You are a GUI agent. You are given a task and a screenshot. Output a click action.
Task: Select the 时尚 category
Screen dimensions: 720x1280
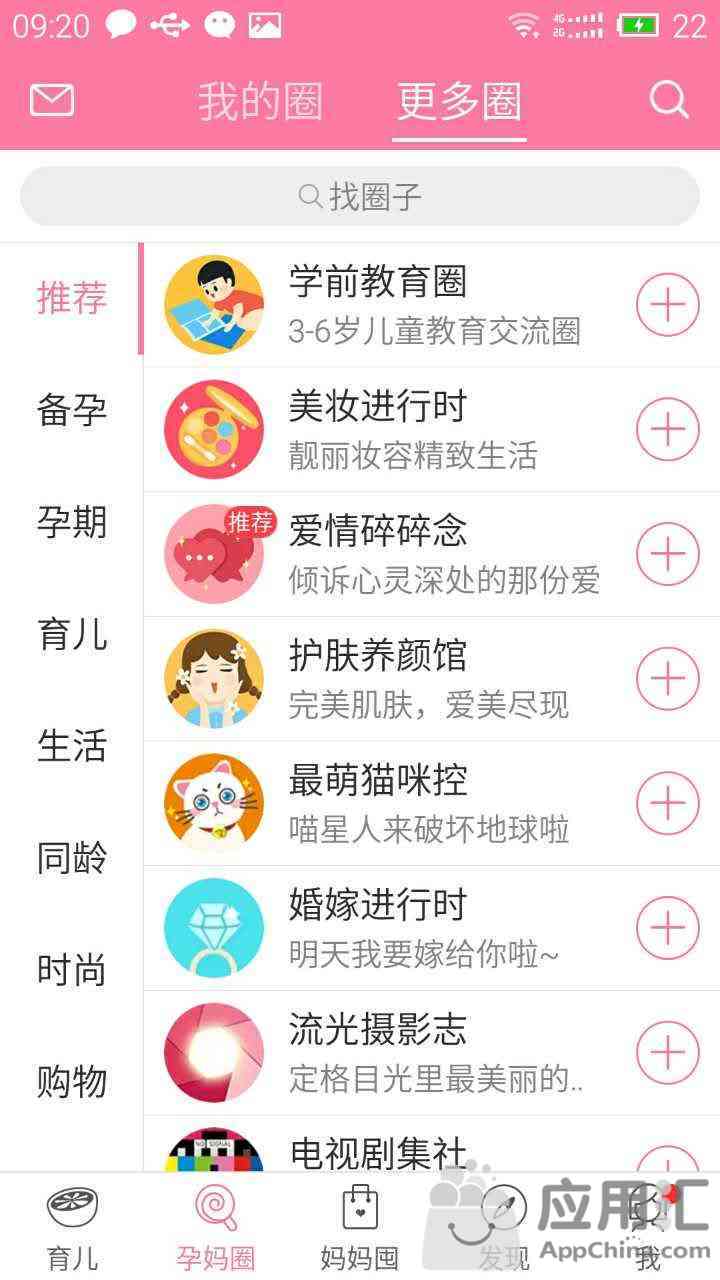tap(72, 970)
